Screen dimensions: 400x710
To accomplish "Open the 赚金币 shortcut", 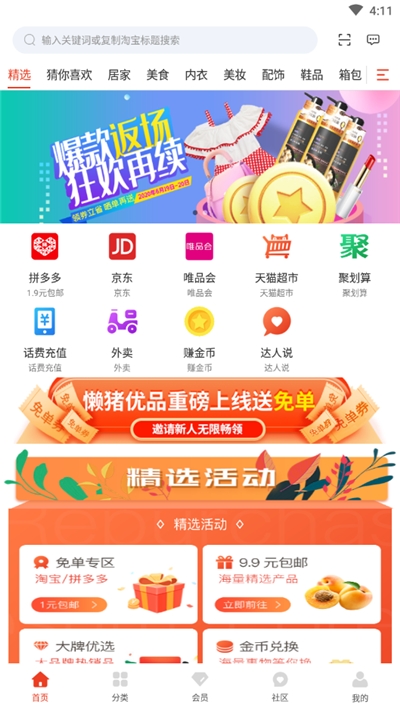I will [x=199, y=340].
